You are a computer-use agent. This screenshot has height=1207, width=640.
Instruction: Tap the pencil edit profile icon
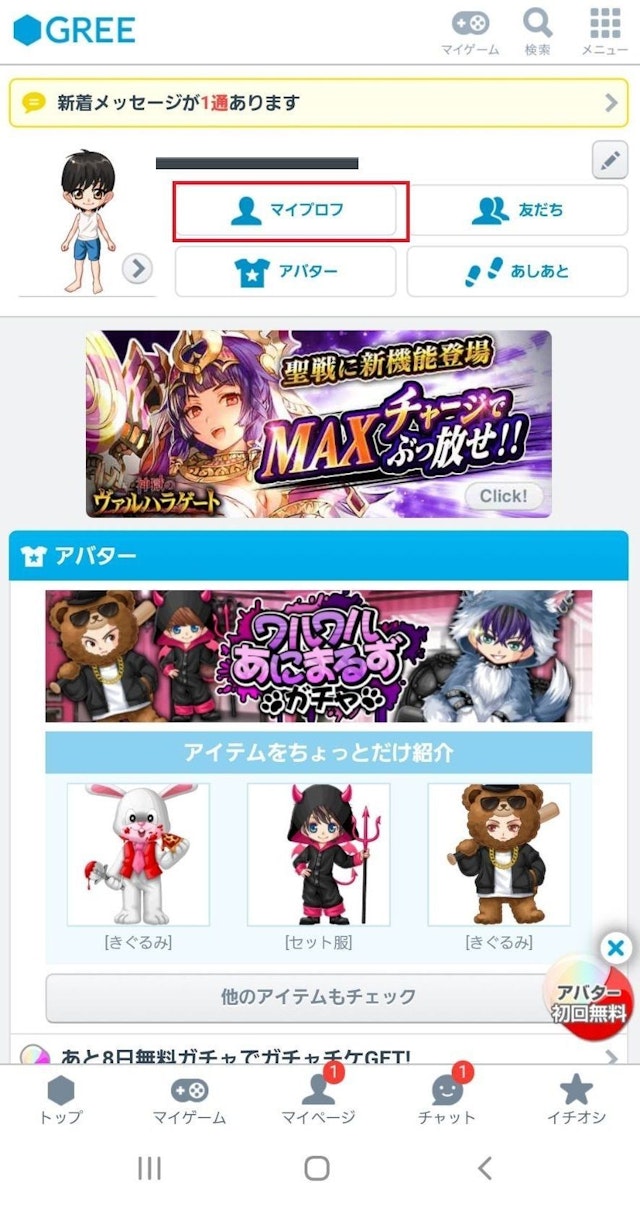pyautogui.click(x=610, y=160)
